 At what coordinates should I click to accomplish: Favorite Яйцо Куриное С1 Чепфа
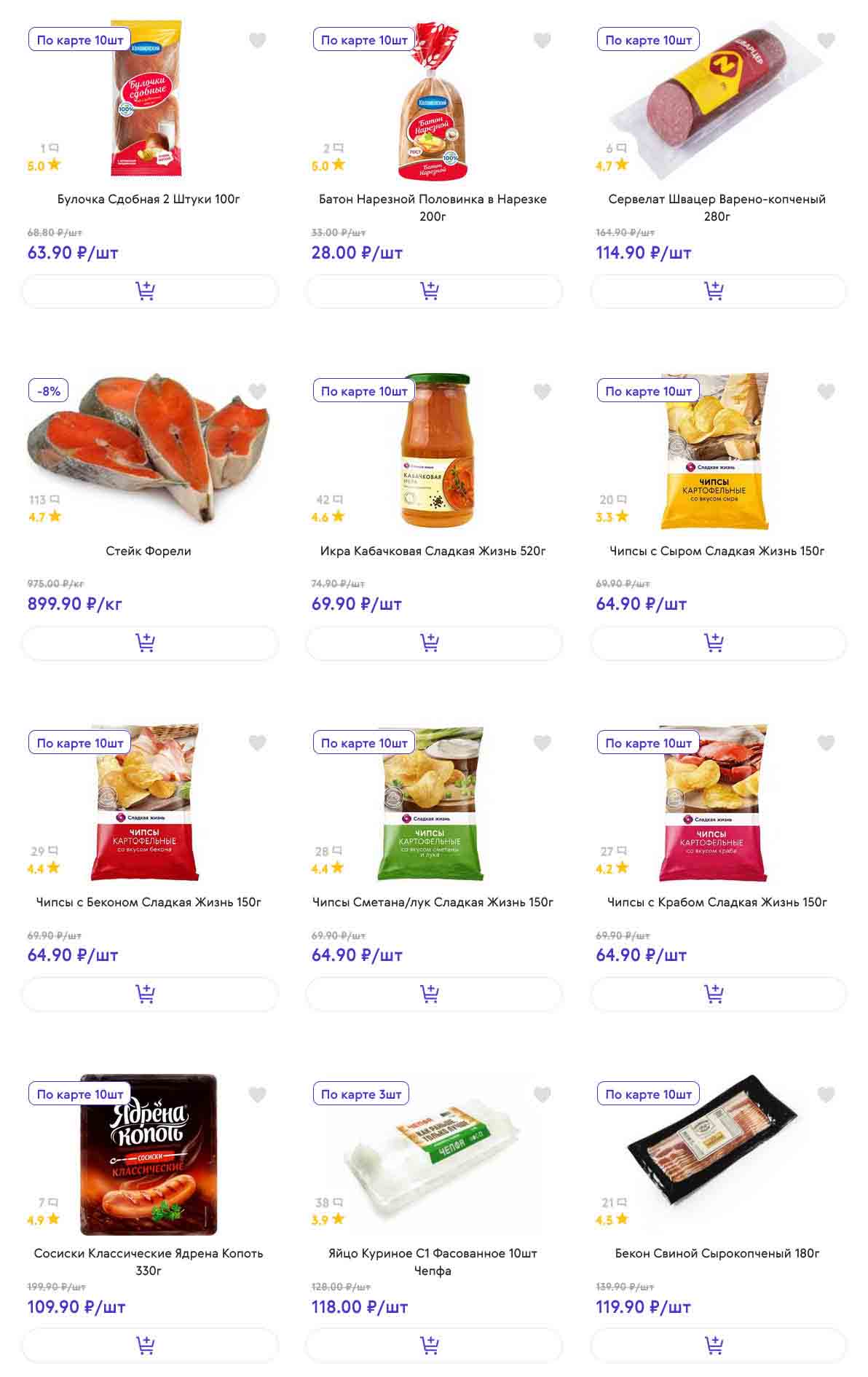(x=542, y=1094)
